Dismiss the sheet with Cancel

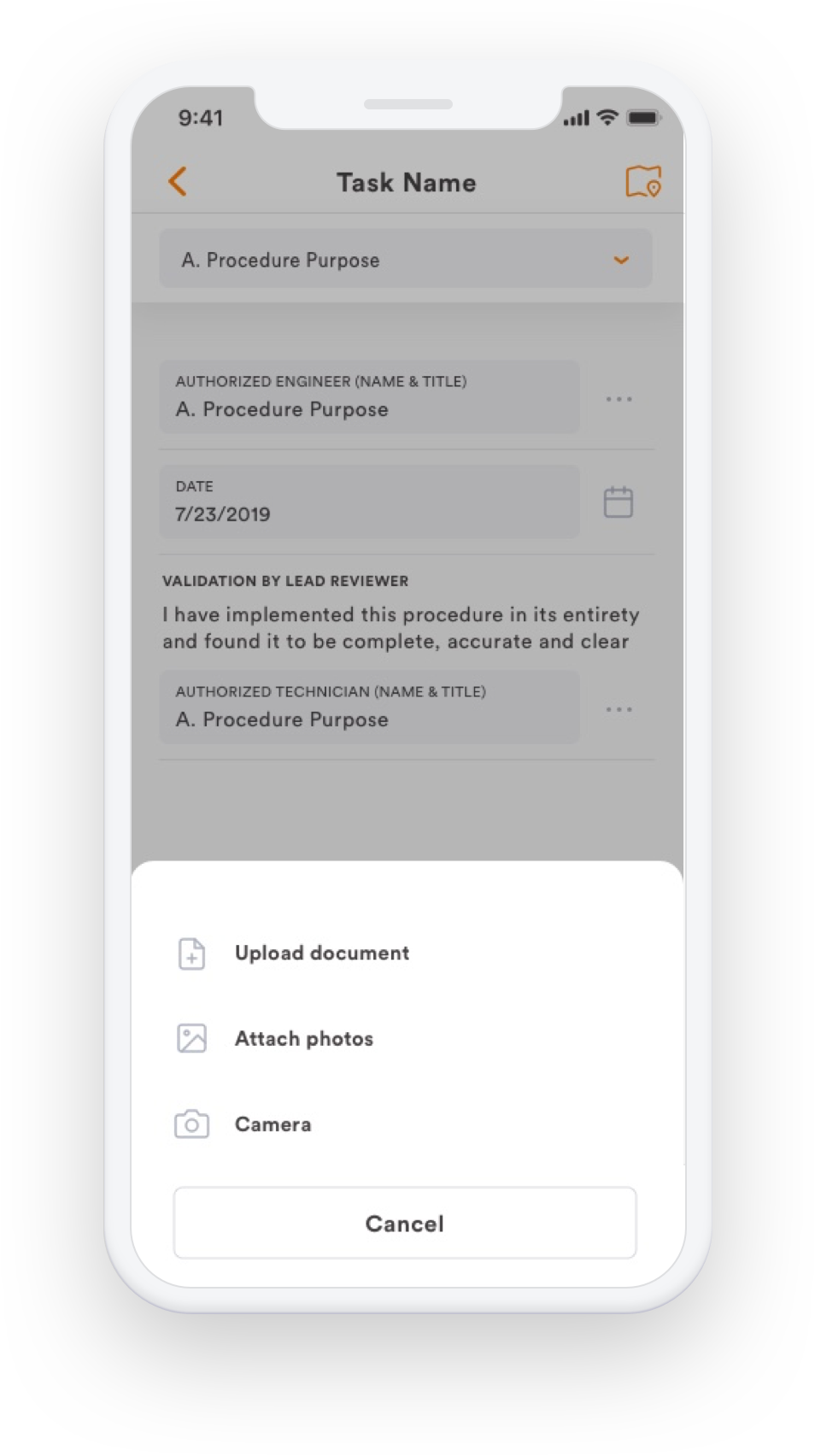(x=405, y=1223)
